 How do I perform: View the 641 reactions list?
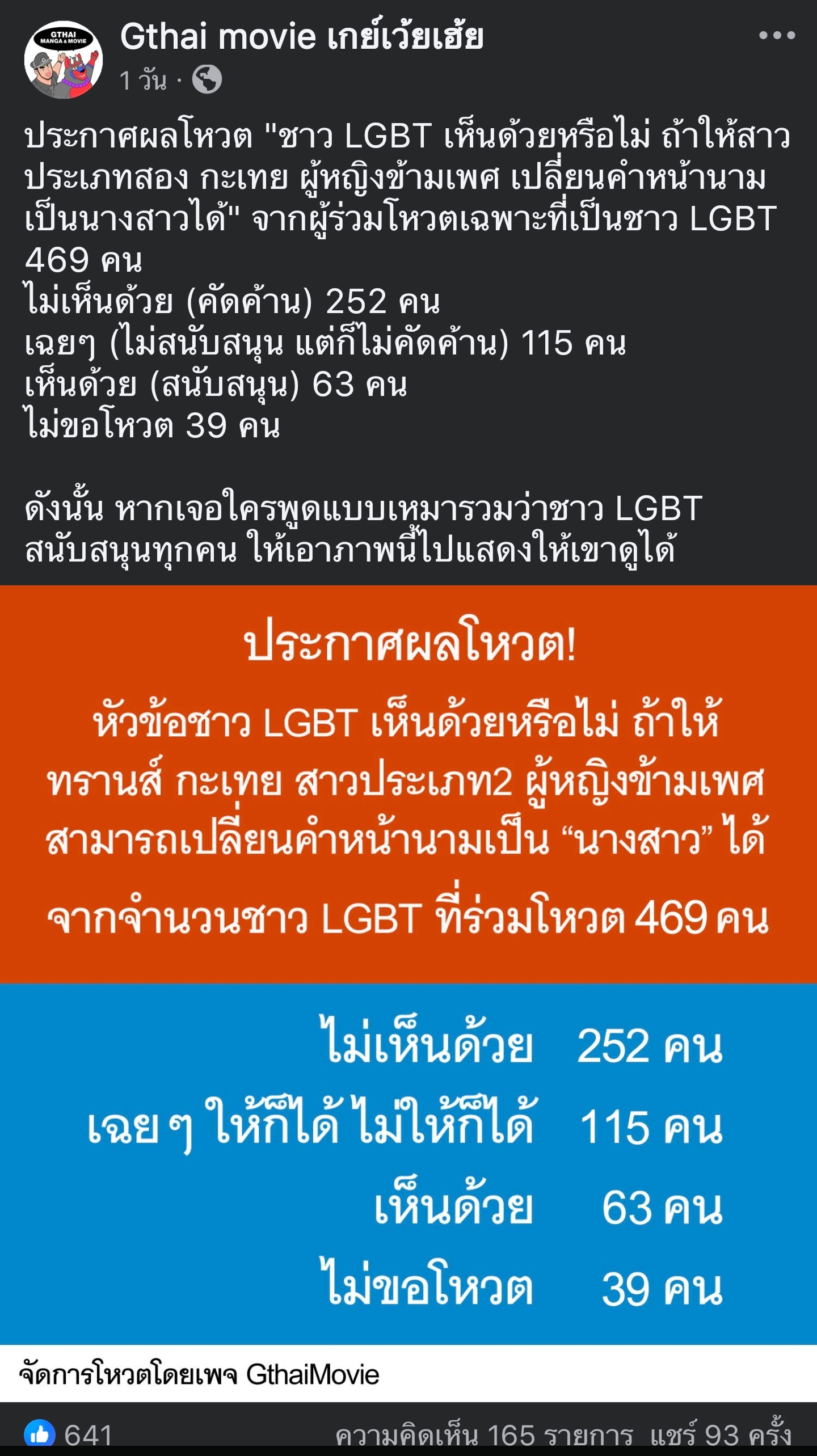pyautogui.click(x=69, y=1434)
